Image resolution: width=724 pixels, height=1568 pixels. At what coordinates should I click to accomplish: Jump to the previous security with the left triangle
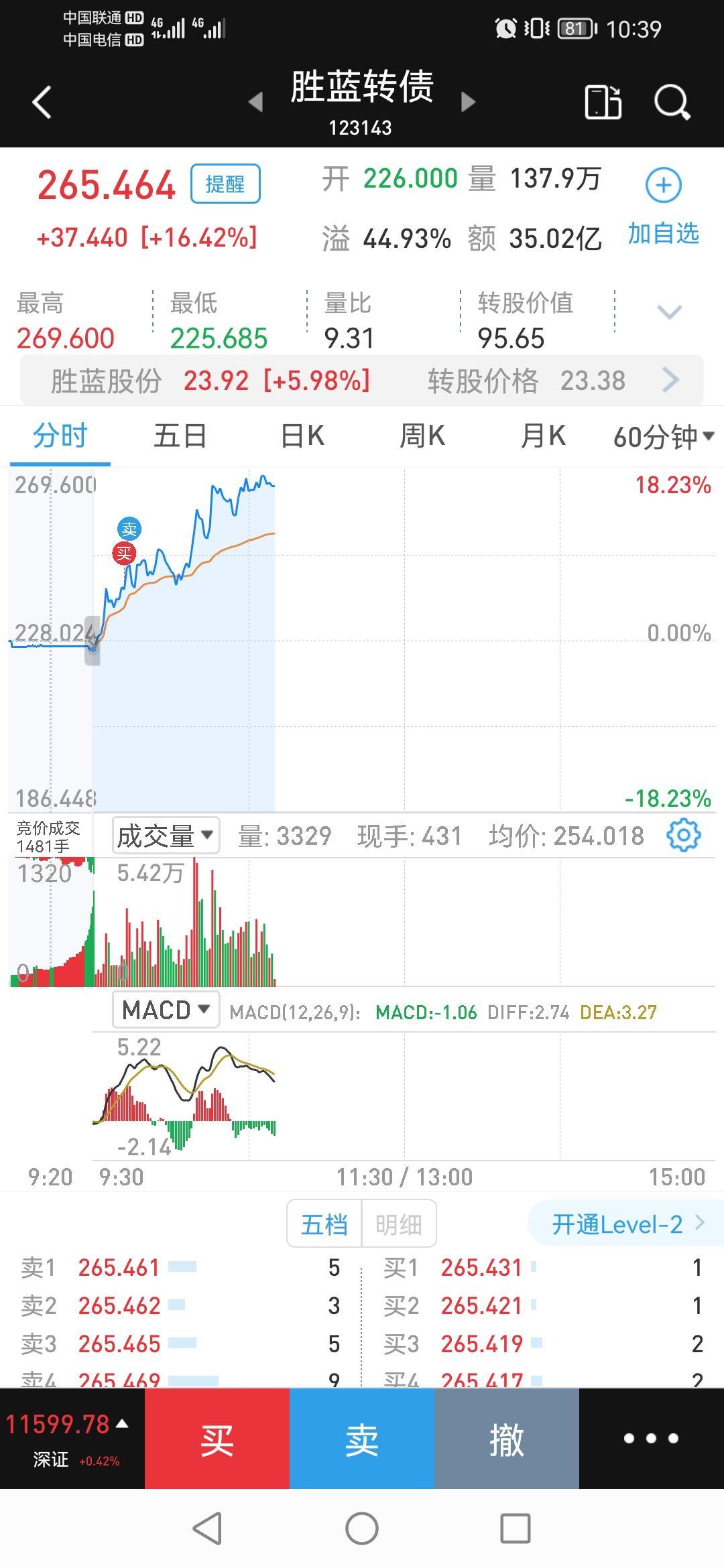[255, 103]
